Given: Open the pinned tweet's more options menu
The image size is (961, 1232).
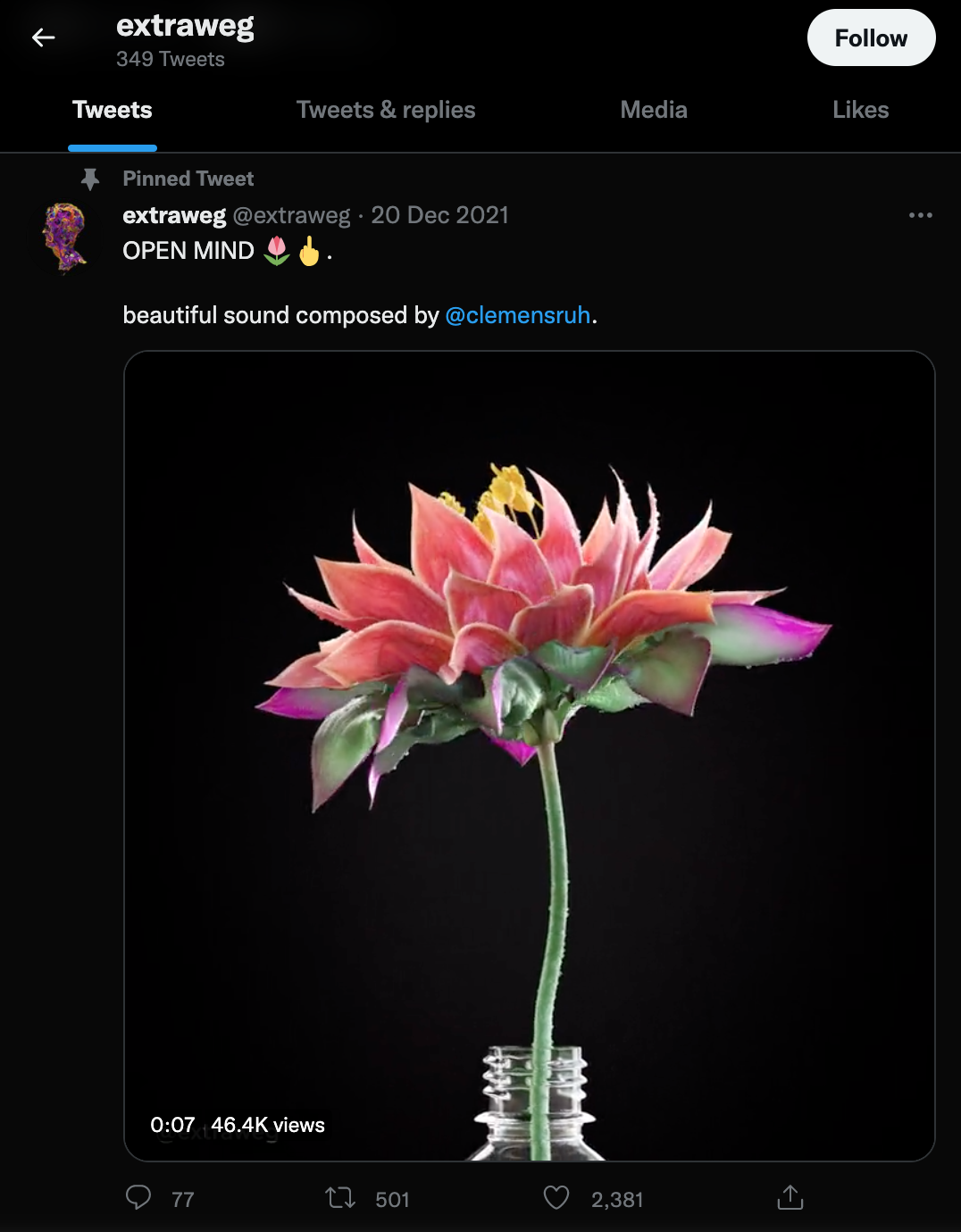Looking at the screenshot, I should pos(920,215).
